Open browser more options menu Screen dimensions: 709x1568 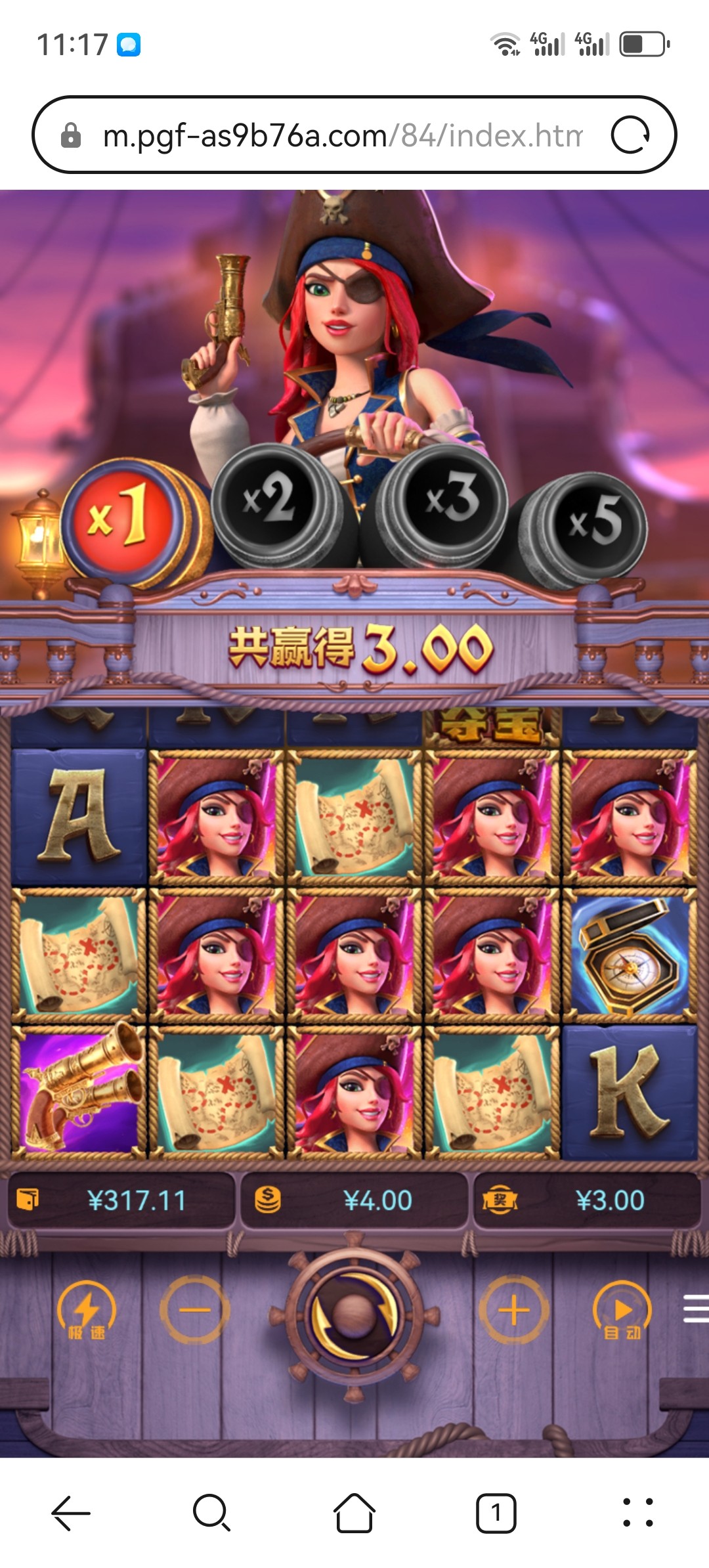coord(637,1513)
